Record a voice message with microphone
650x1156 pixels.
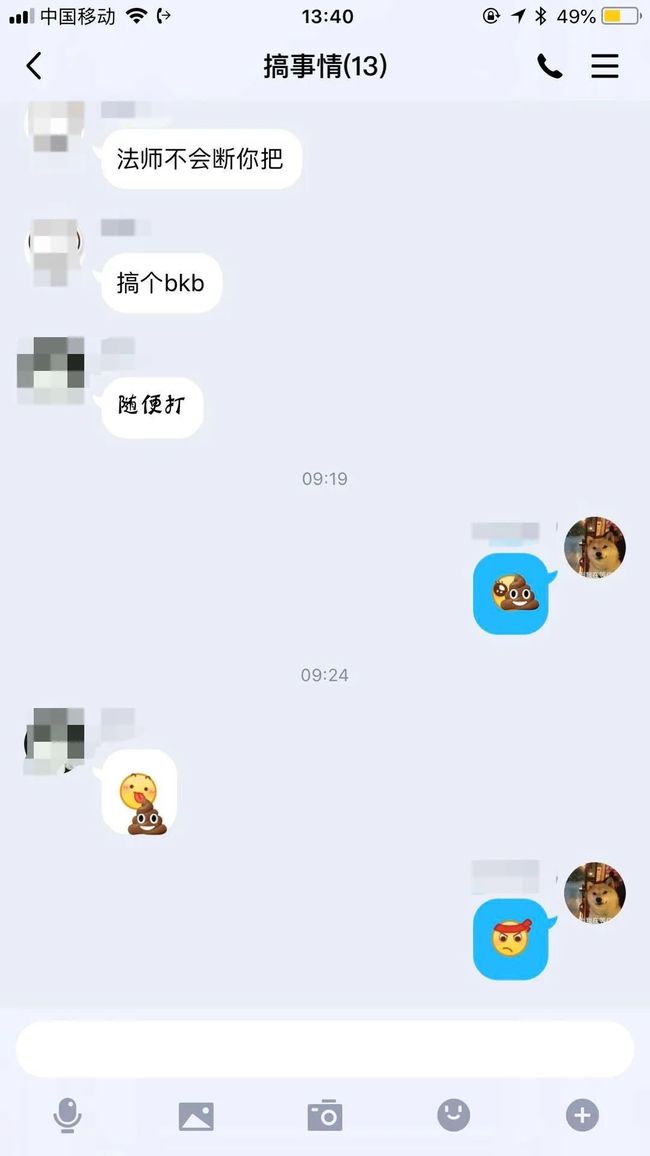click(x=67, y=1115)
